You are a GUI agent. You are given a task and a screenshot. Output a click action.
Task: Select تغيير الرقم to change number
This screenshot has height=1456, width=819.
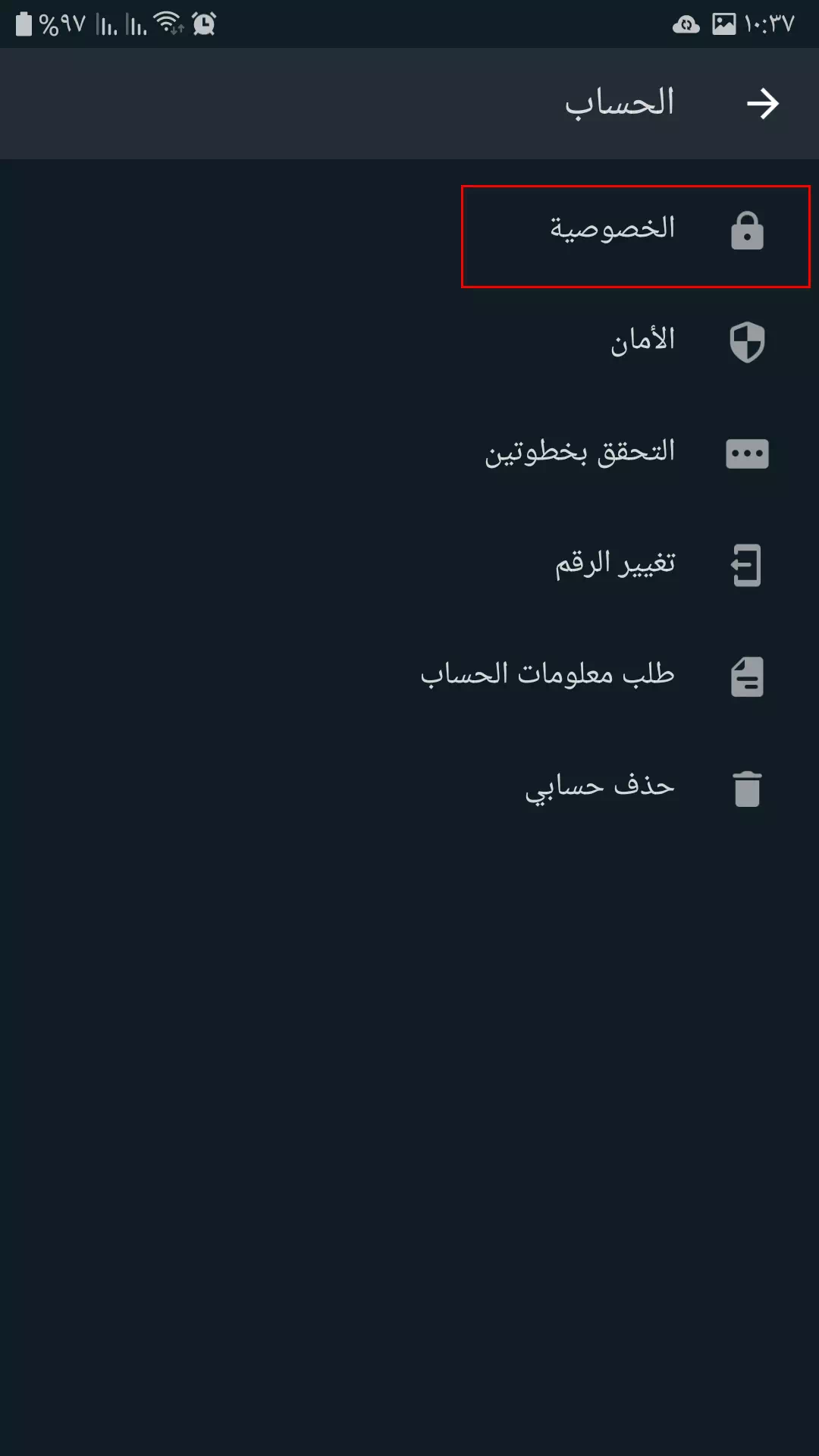click(x=409, y=565)
